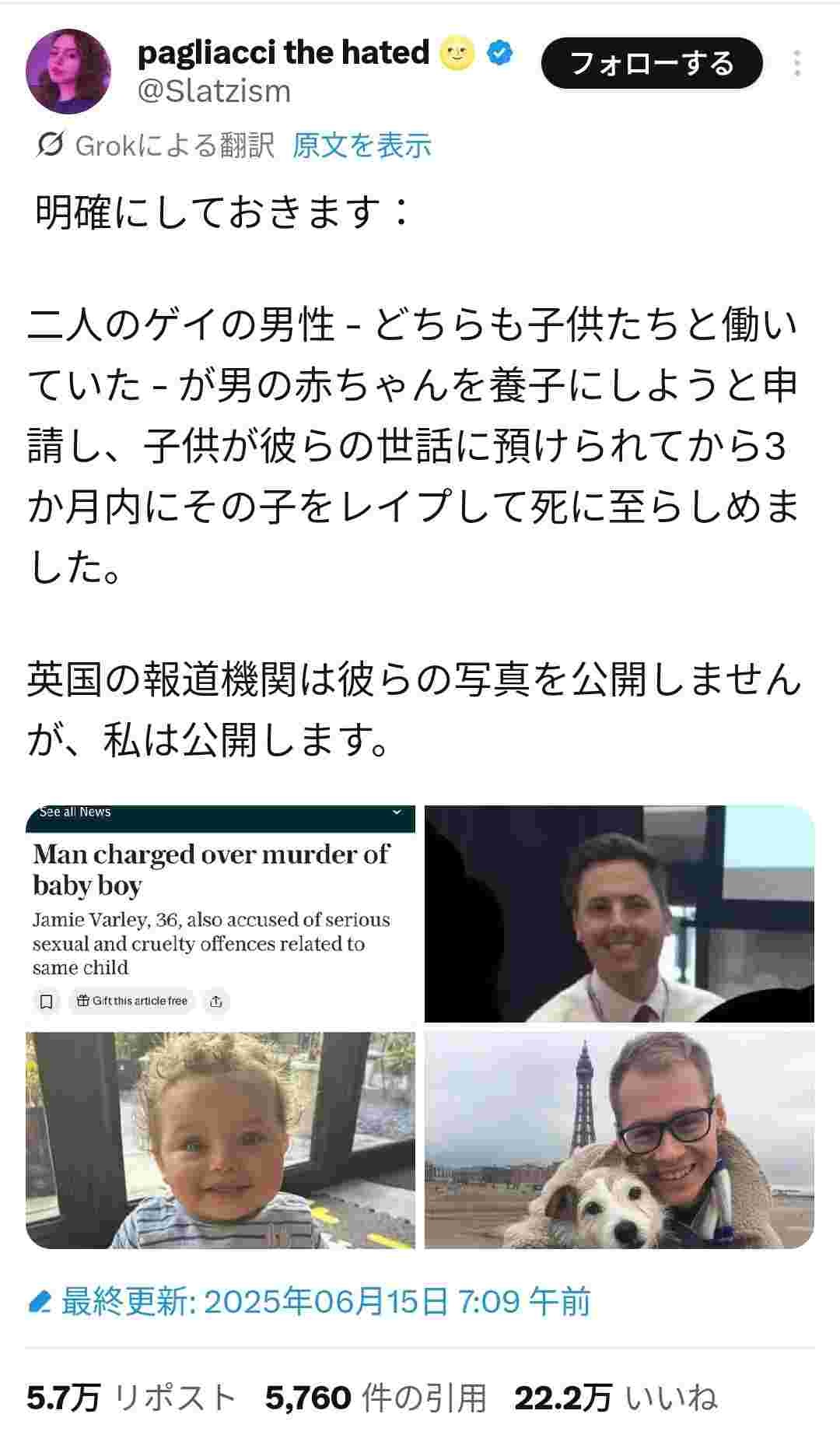
Task: View the 5.7万 リポスト list
Action: 130,1398
